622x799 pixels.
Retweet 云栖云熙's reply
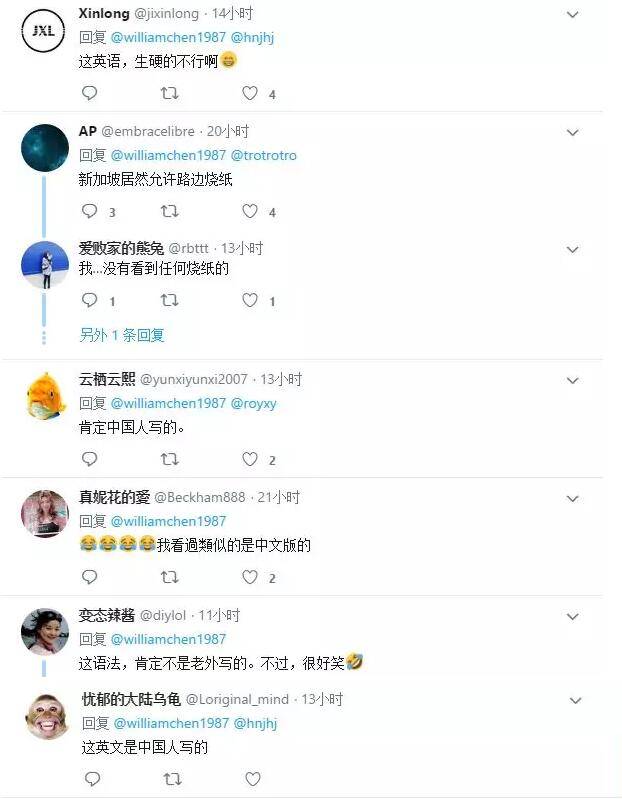[170, 459]
